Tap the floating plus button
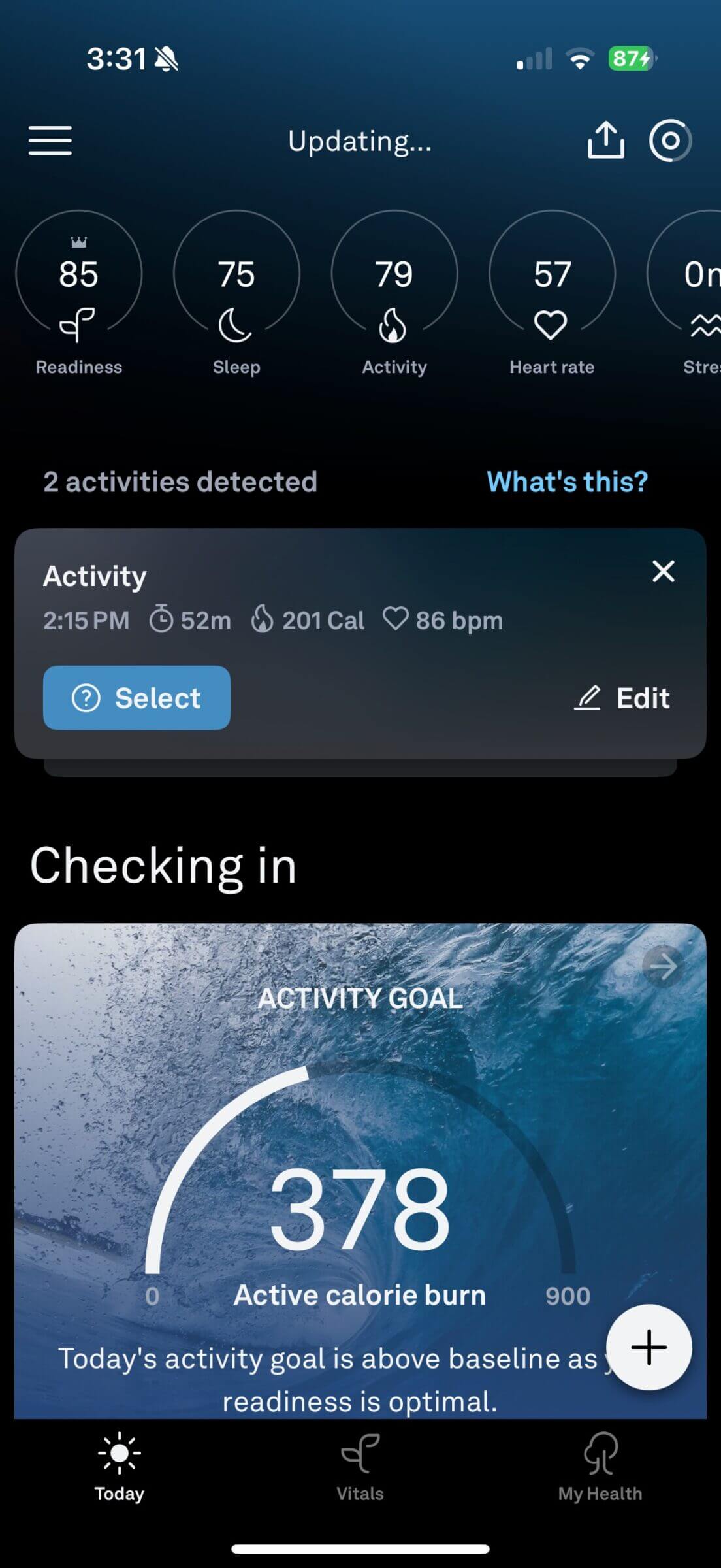Viewport: 721px width, 1568px height. pos(649,1347)
